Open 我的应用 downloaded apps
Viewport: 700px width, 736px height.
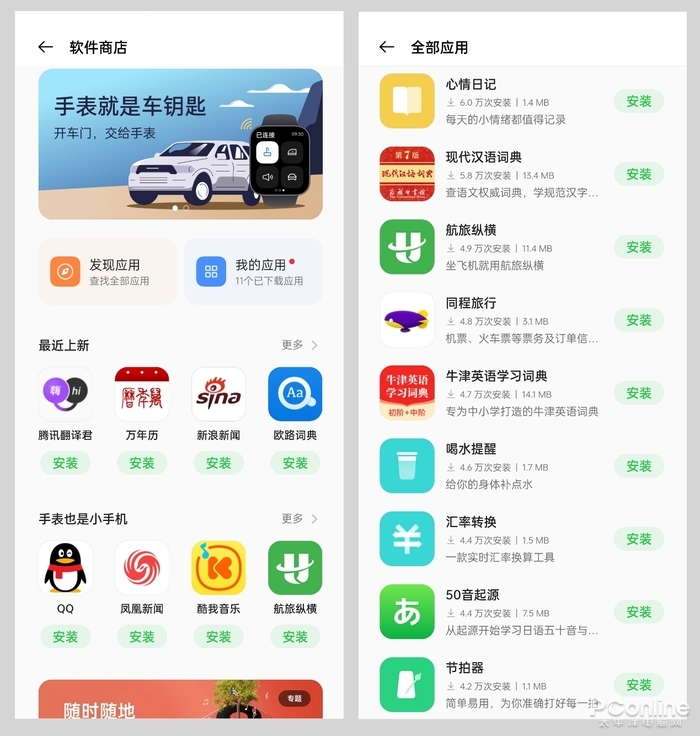tap(253, 272)
